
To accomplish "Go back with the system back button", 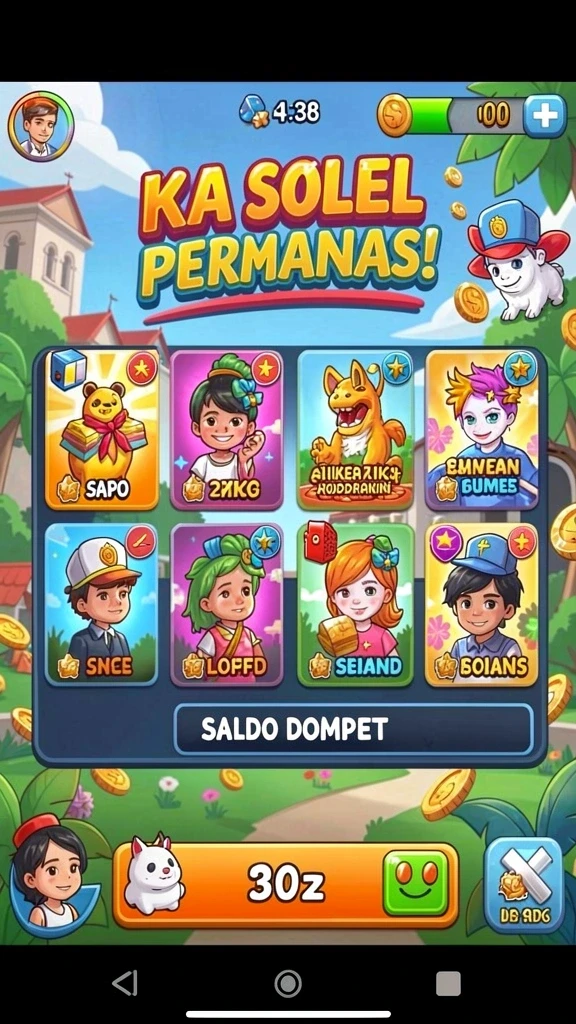I will click(x=125, y=982).
